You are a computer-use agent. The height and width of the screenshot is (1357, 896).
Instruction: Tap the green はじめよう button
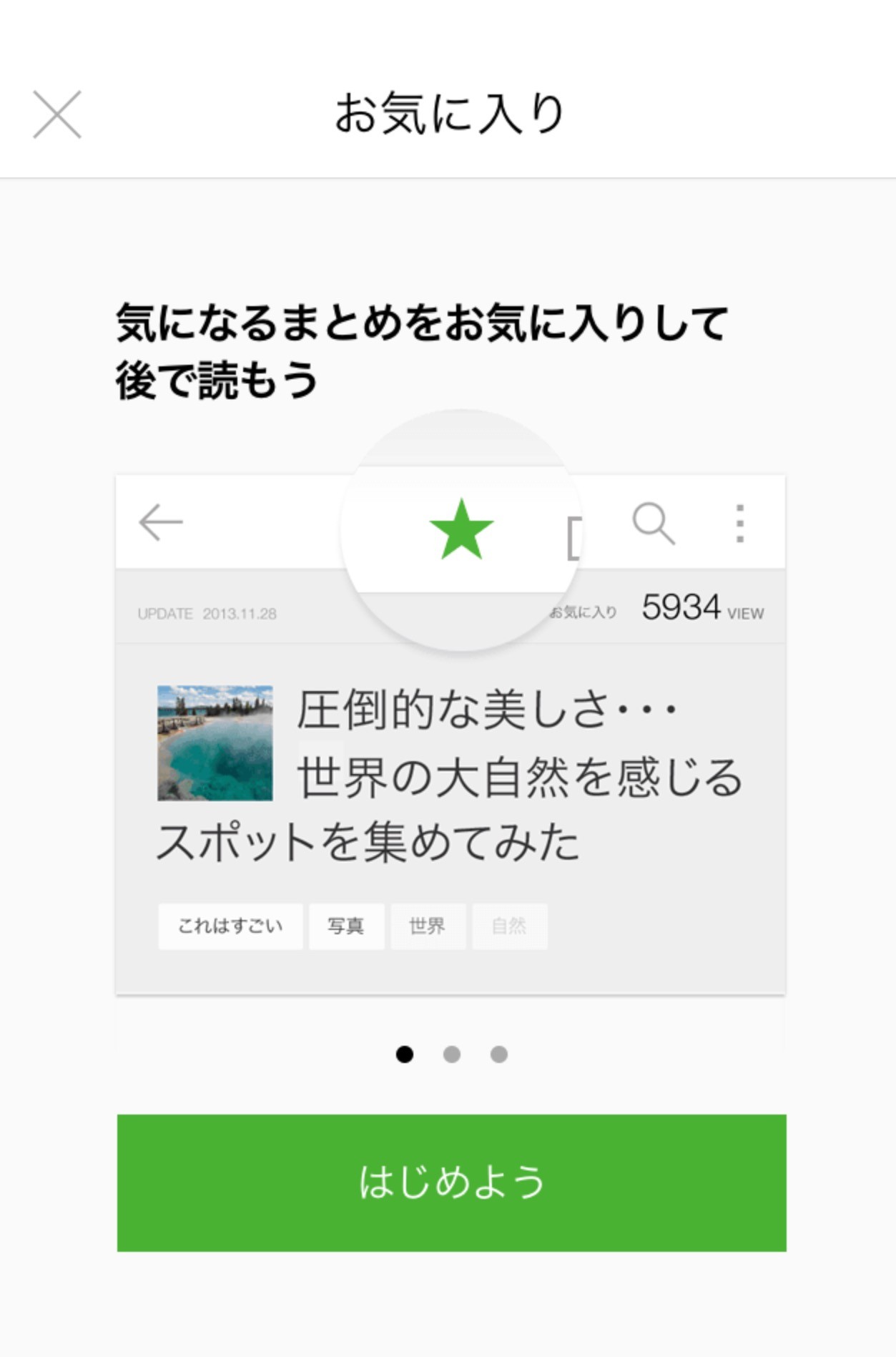coord(451,1182)
